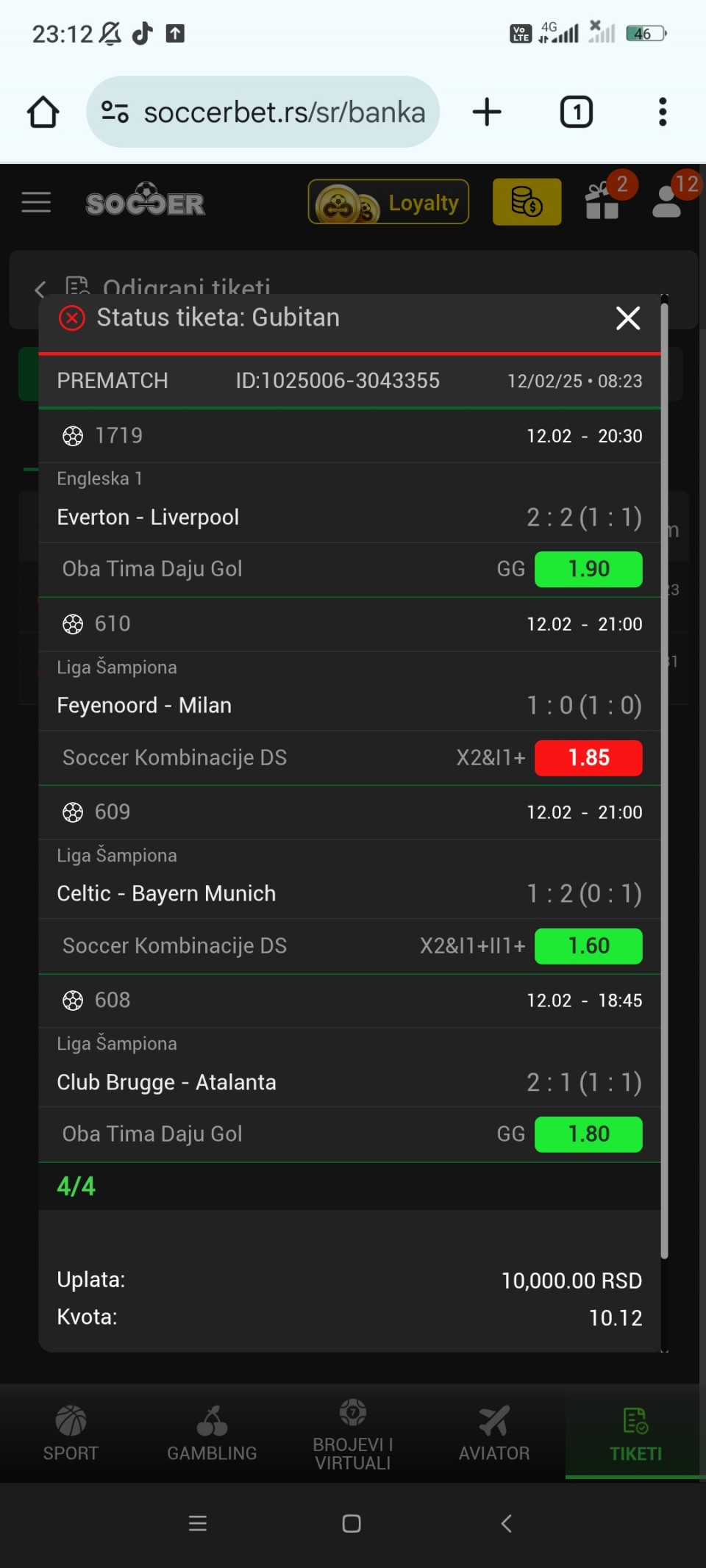Open the gift bonuses icon
The image size is (706, 1568).
tap(603, 201)
